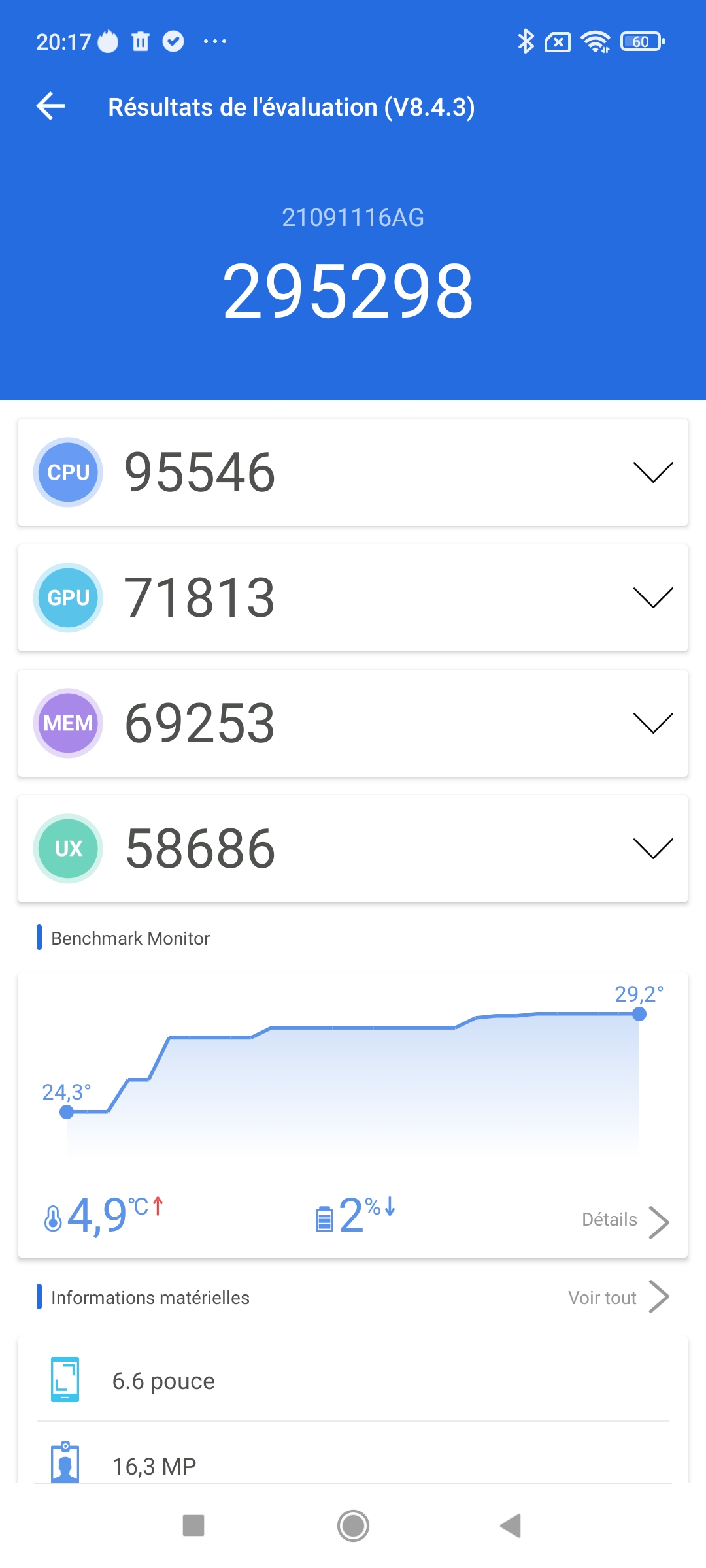
Task: Open recent apps from navigation bar
Action: click(x=193, y=1526)
